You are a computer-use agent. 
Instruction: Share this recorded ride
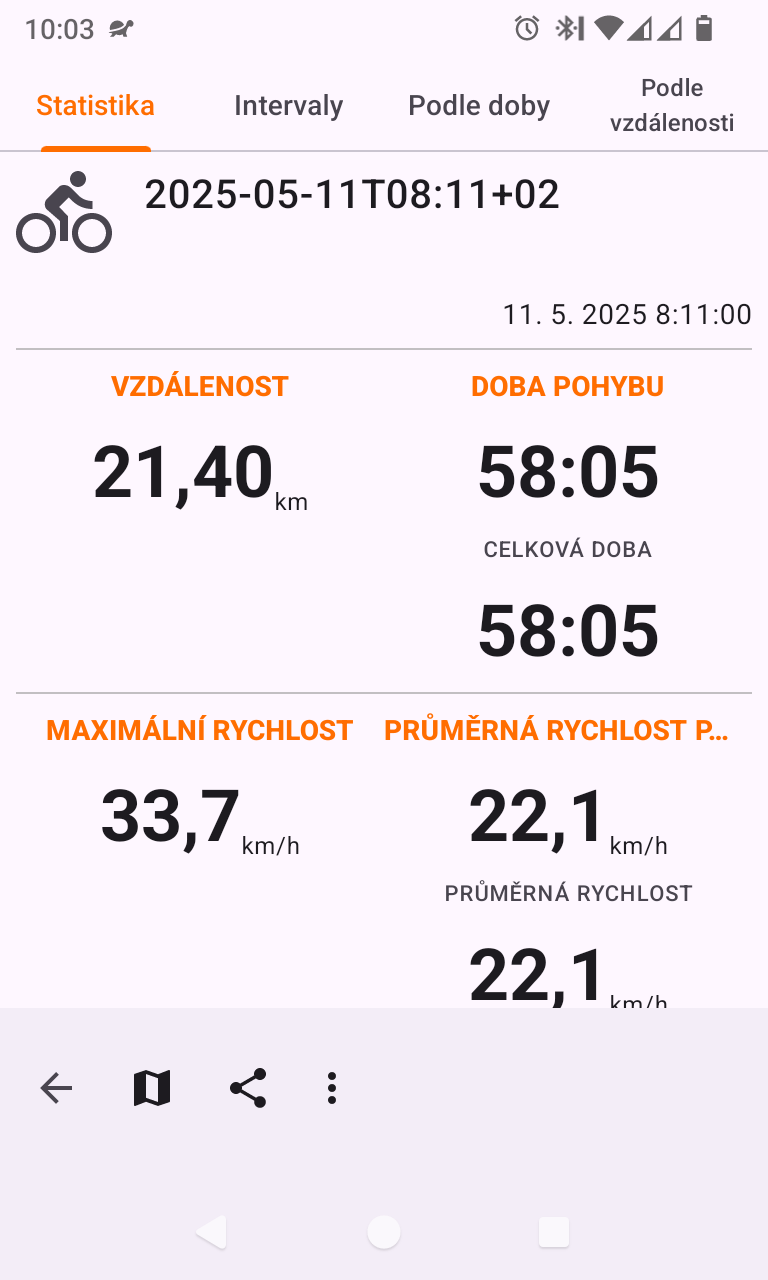click(248, 1088)
